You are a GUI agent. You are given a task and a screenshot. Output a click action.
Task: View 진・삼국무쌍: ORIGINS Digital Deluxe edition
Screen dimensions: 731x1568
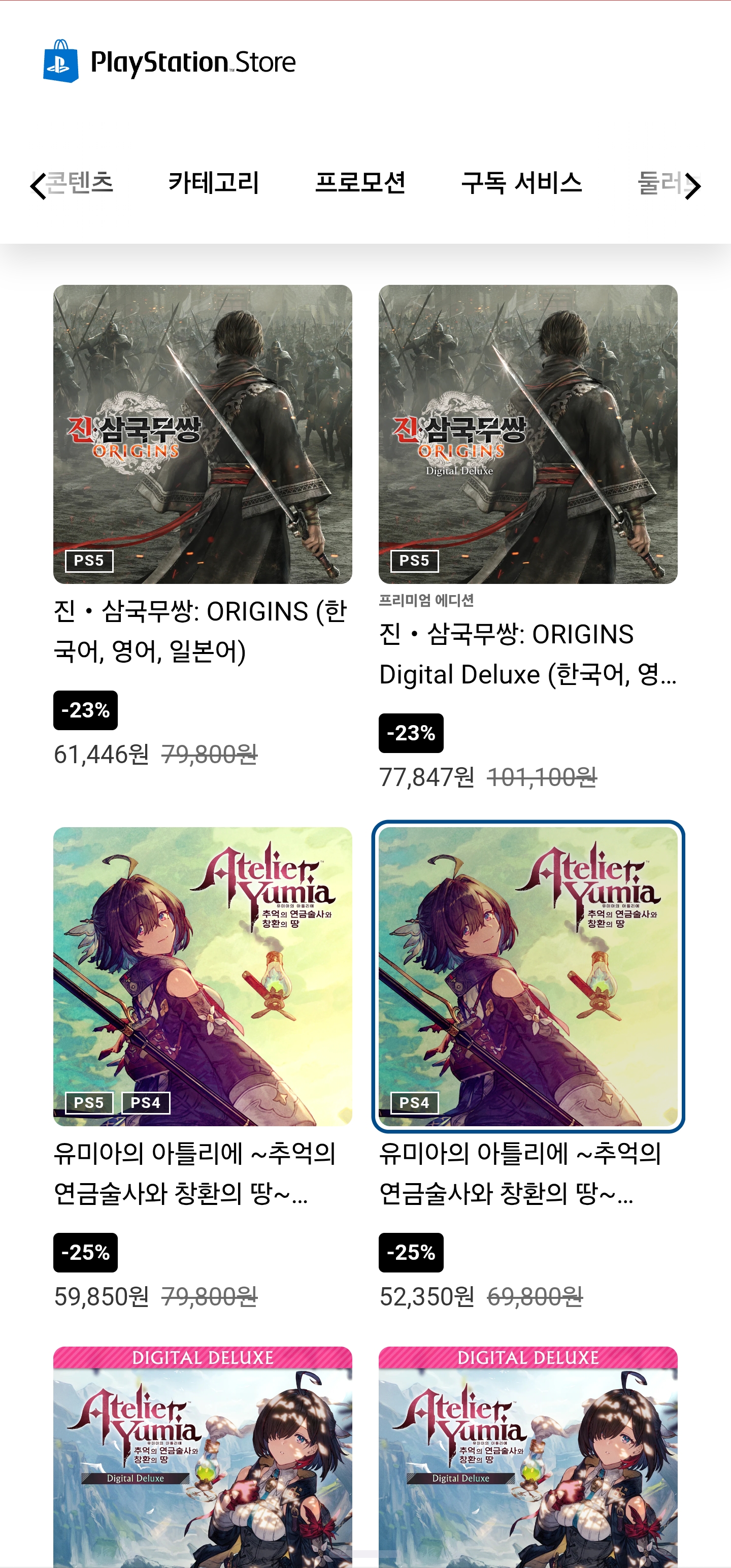[528, 435]
